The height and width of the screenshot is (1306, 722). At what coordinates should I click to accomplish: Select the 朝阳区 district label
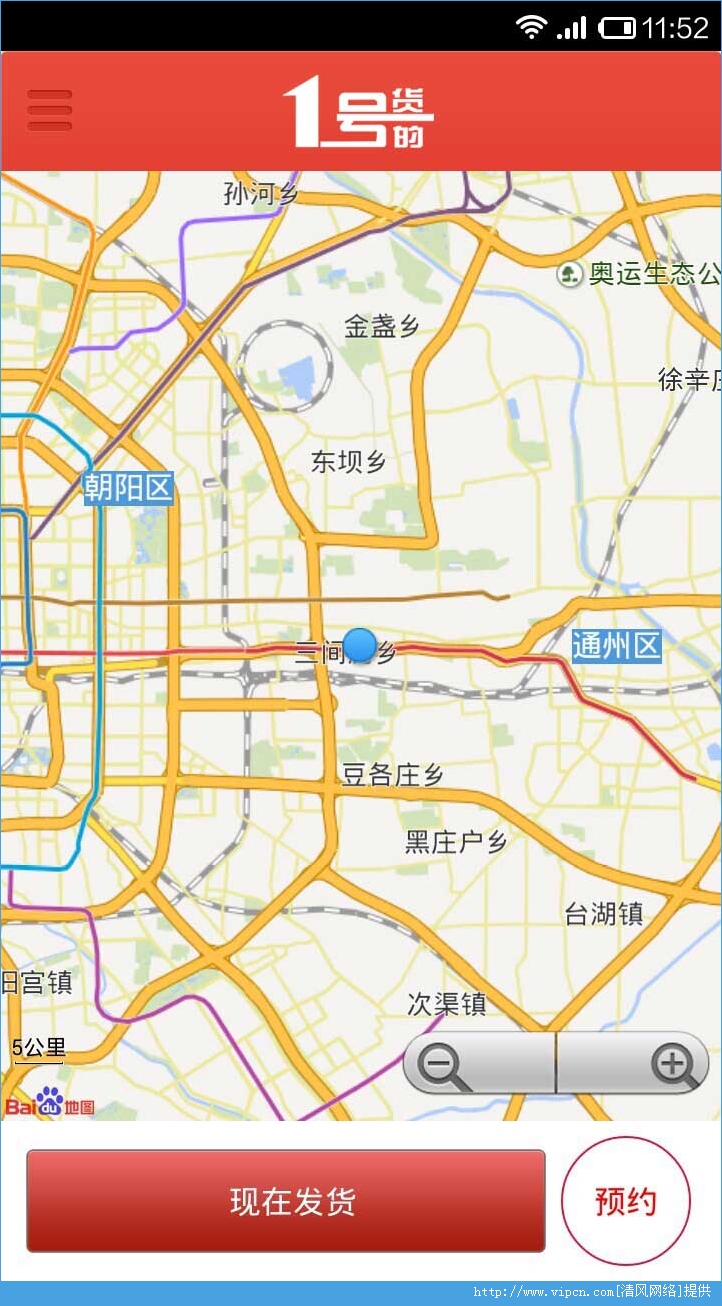[x=127, y=487]
